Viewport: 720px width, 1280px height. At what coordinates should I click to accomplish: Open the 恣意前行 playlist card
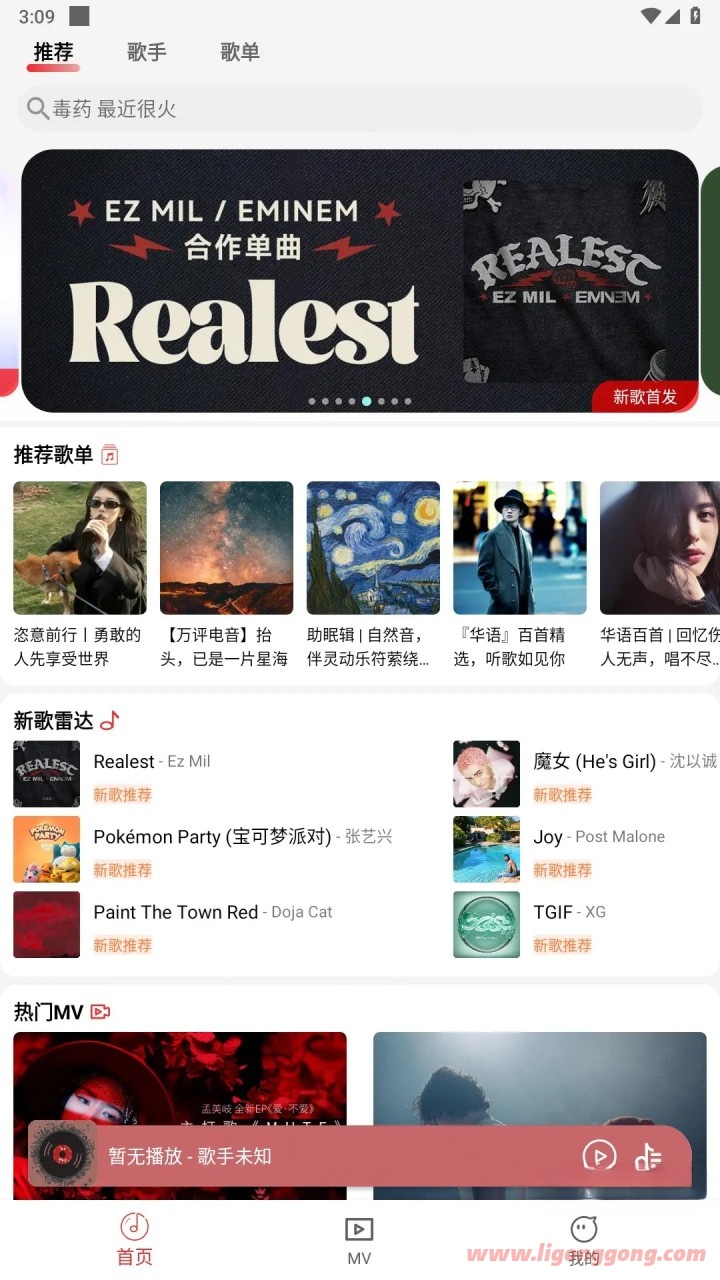pos(80,575)
